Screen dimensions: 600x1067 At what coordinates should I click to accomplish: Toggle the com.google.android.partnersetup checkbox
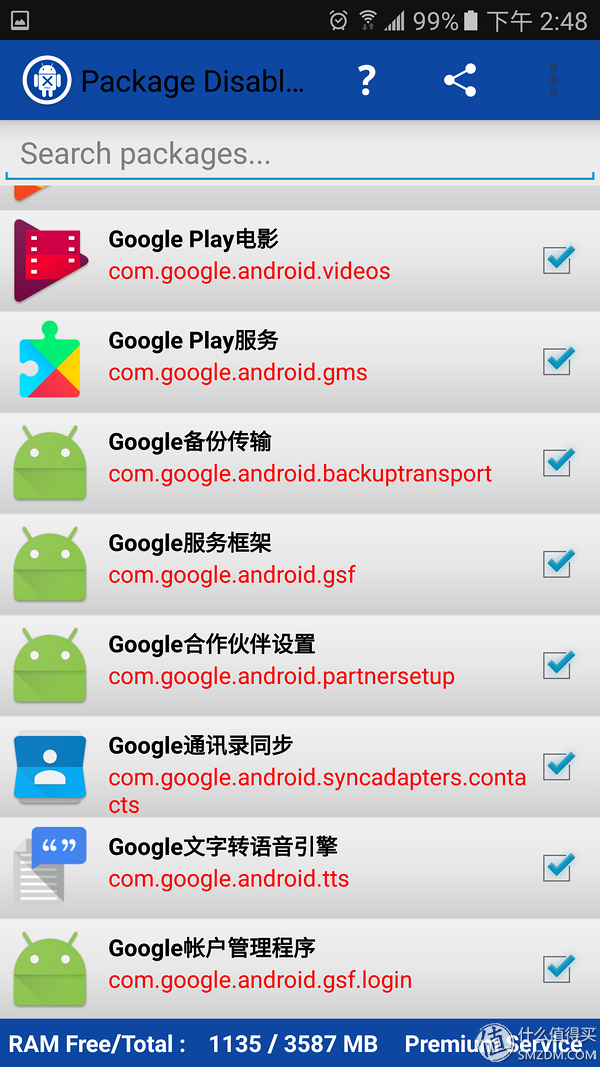[558, 664]
